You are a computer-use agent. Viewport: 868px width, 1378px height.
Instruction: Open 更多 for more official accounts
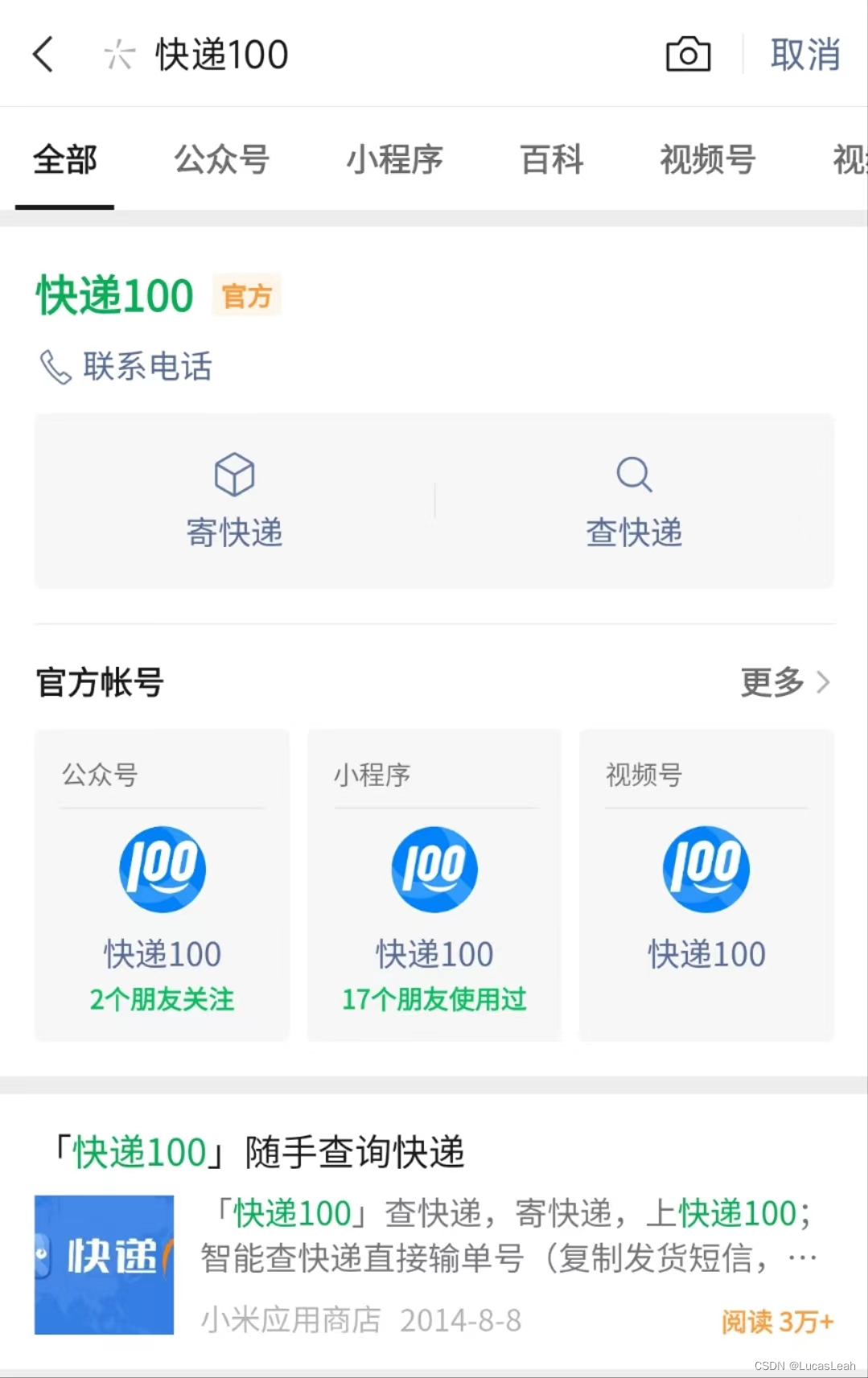[x=784, y=682]
